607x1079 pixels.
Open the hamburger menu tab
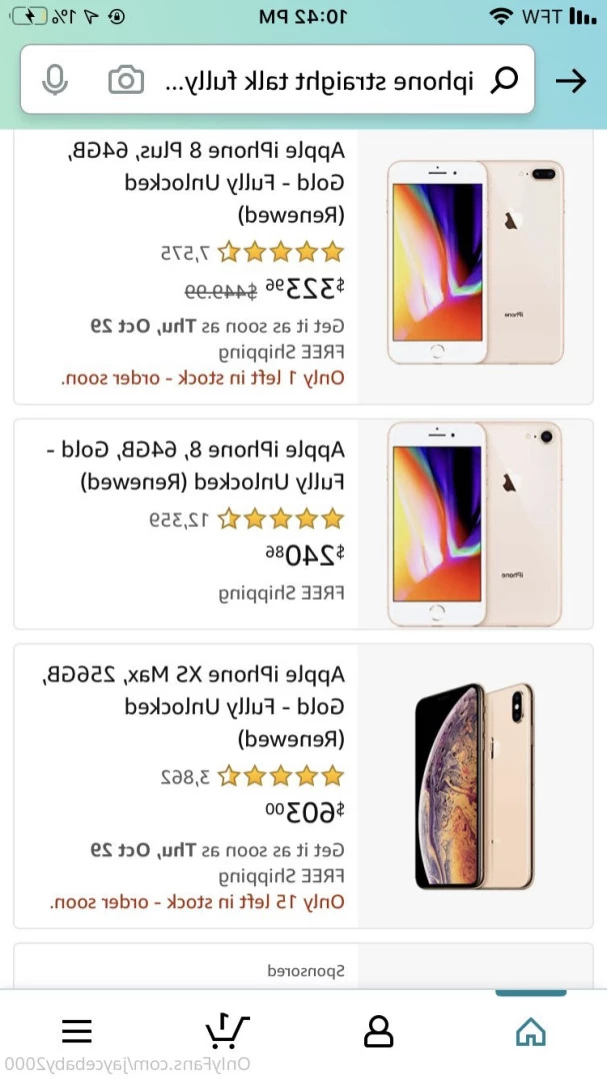point(76,1032)
